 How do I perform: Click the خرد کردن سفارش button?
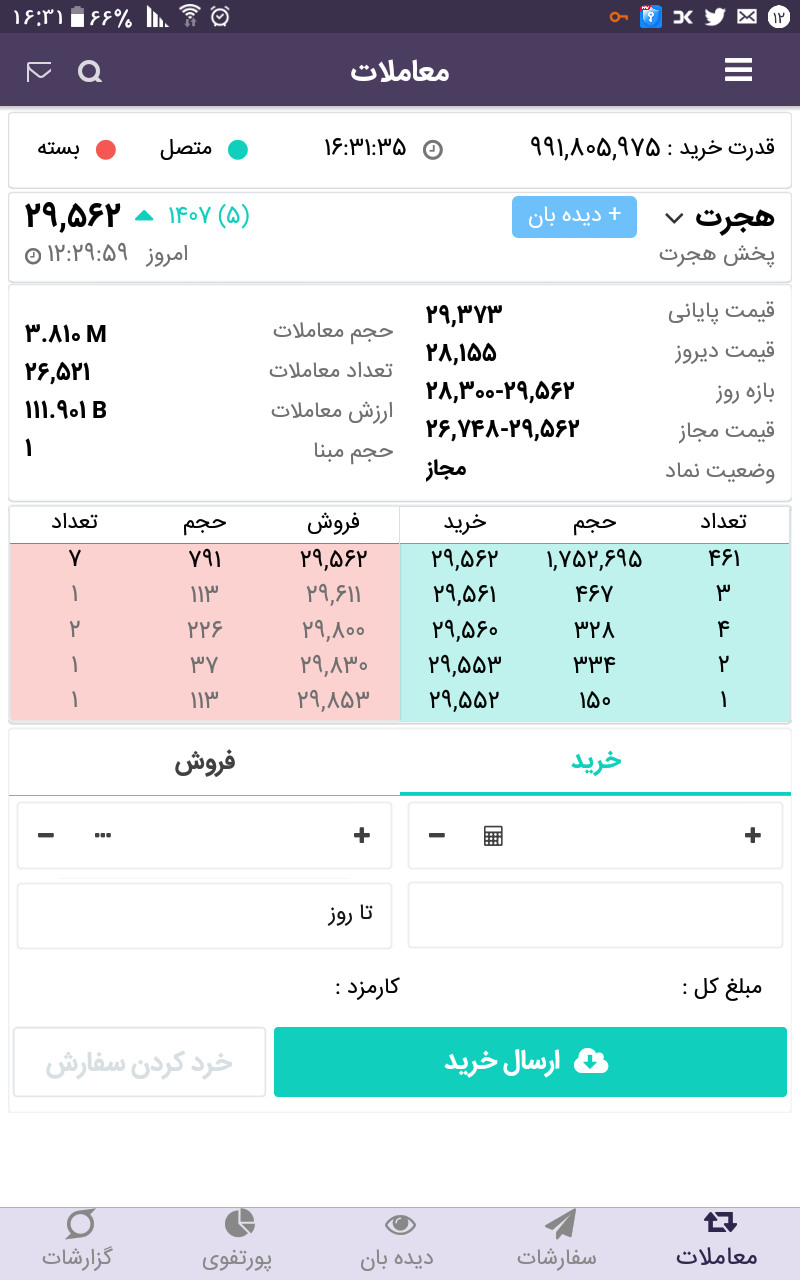139,1062
